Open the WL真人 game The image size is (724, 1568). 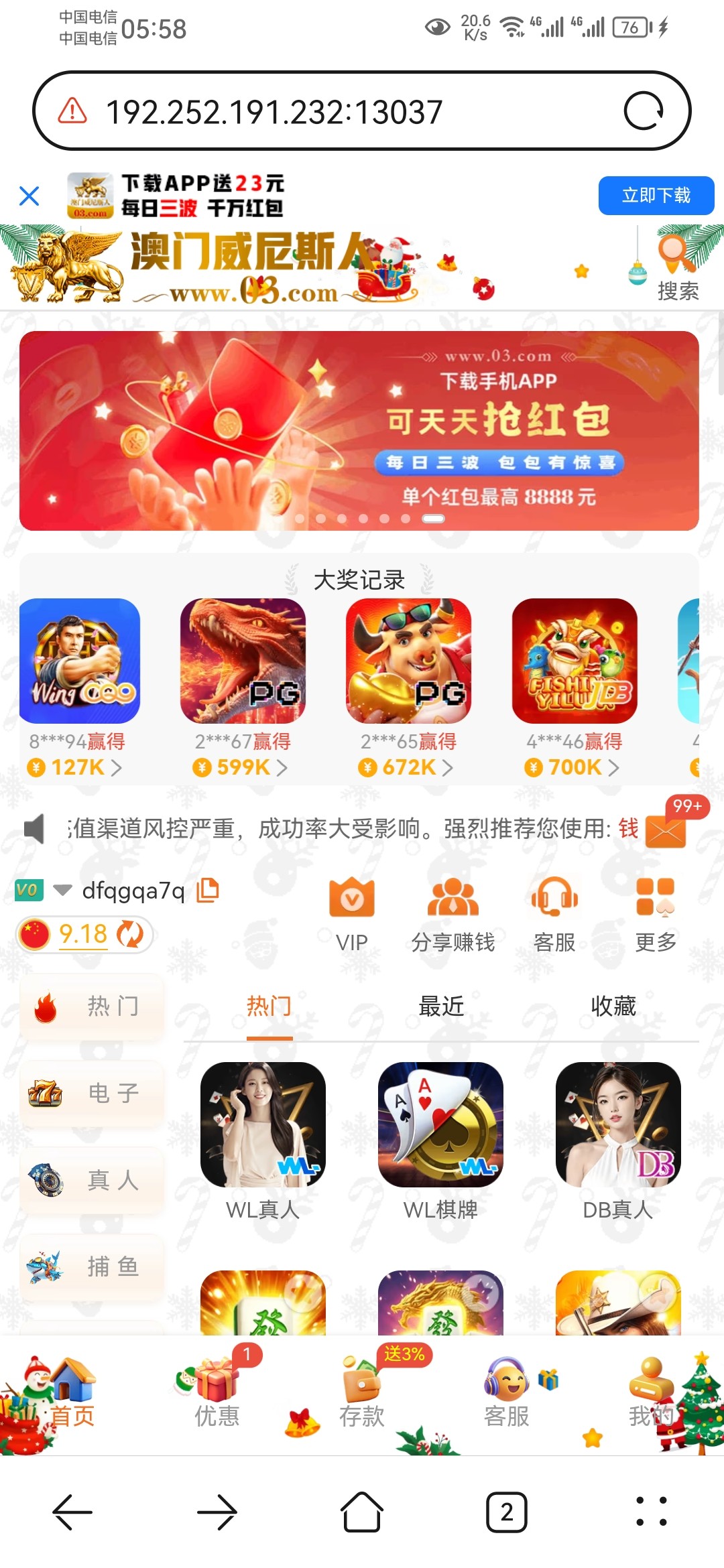(x=263, y=1139)
